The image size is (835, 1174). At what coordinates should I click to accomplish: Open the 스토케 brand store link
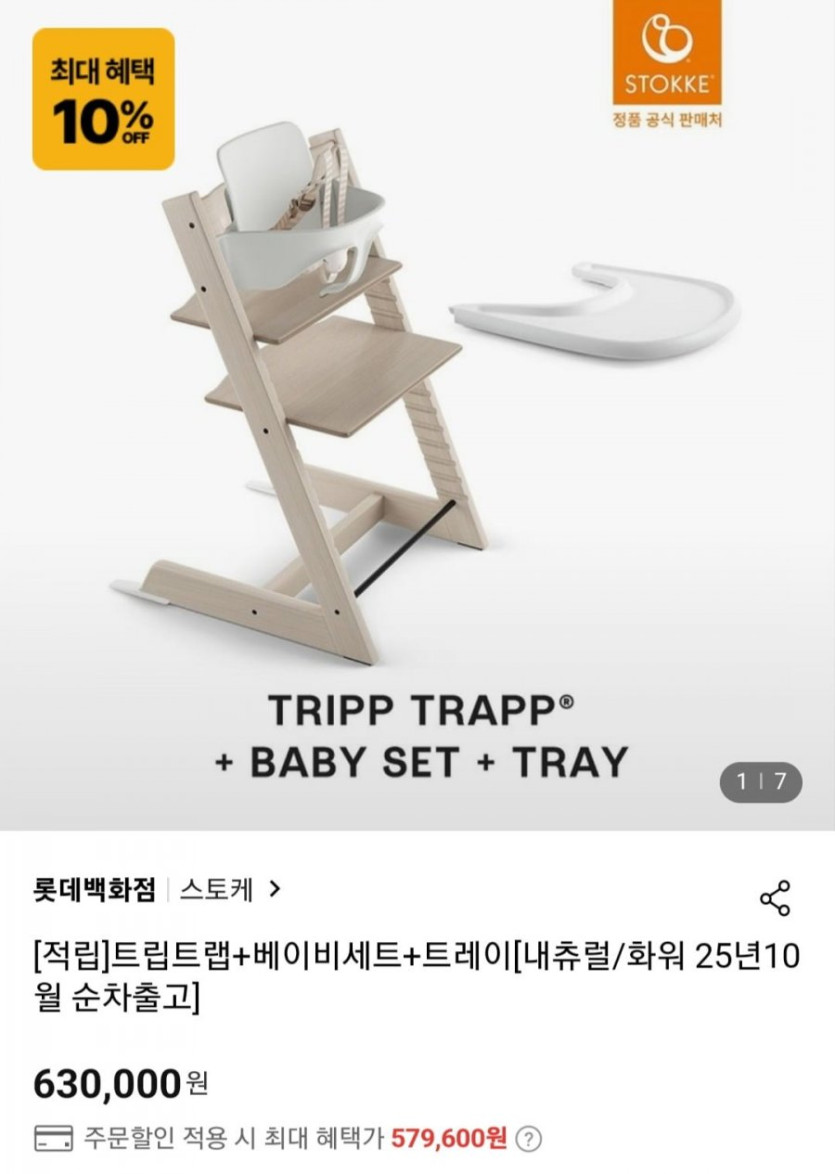click(x=229, y=889)
